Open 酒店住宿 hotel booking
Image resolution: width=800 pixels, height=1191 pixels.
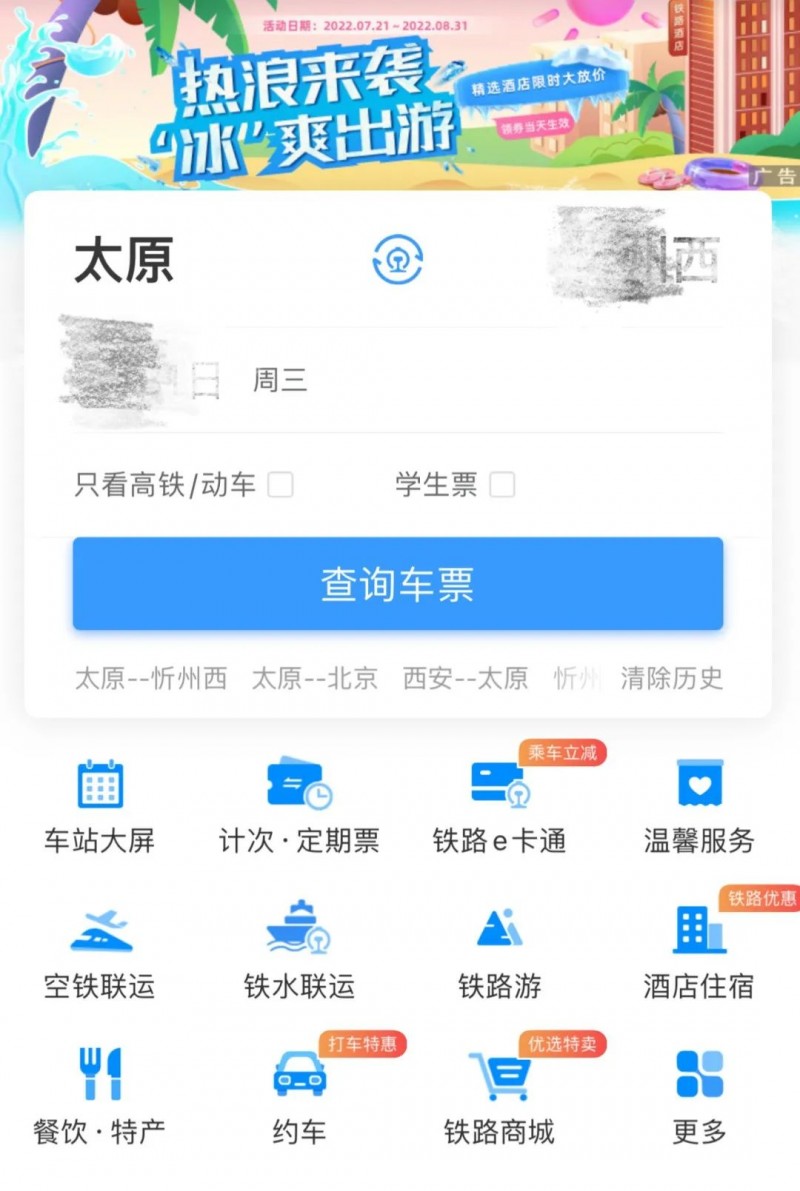699,945
